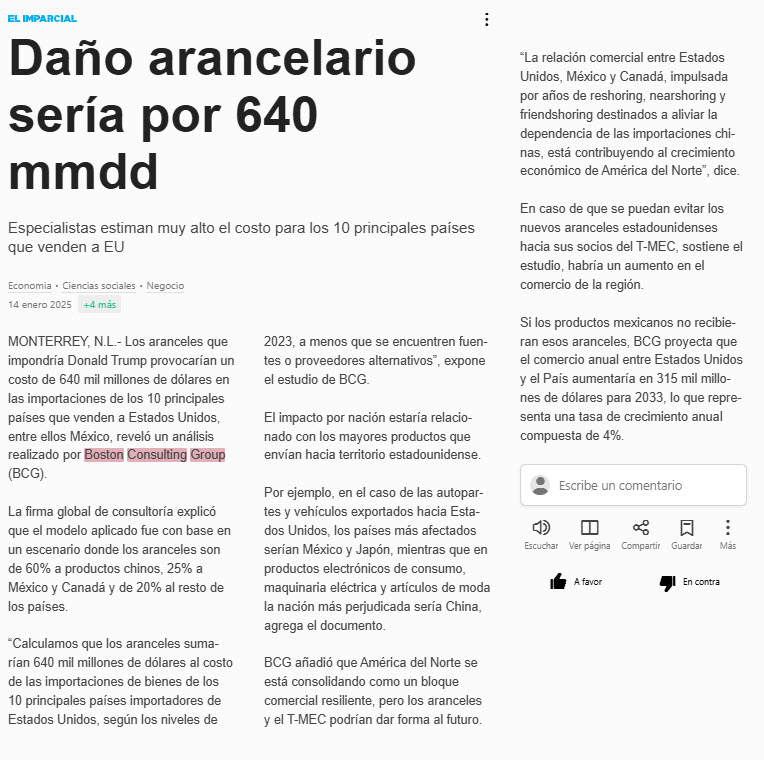Open the Economia topic tag
The width and height of the screenshot is (764, 760).
[30, 286]
